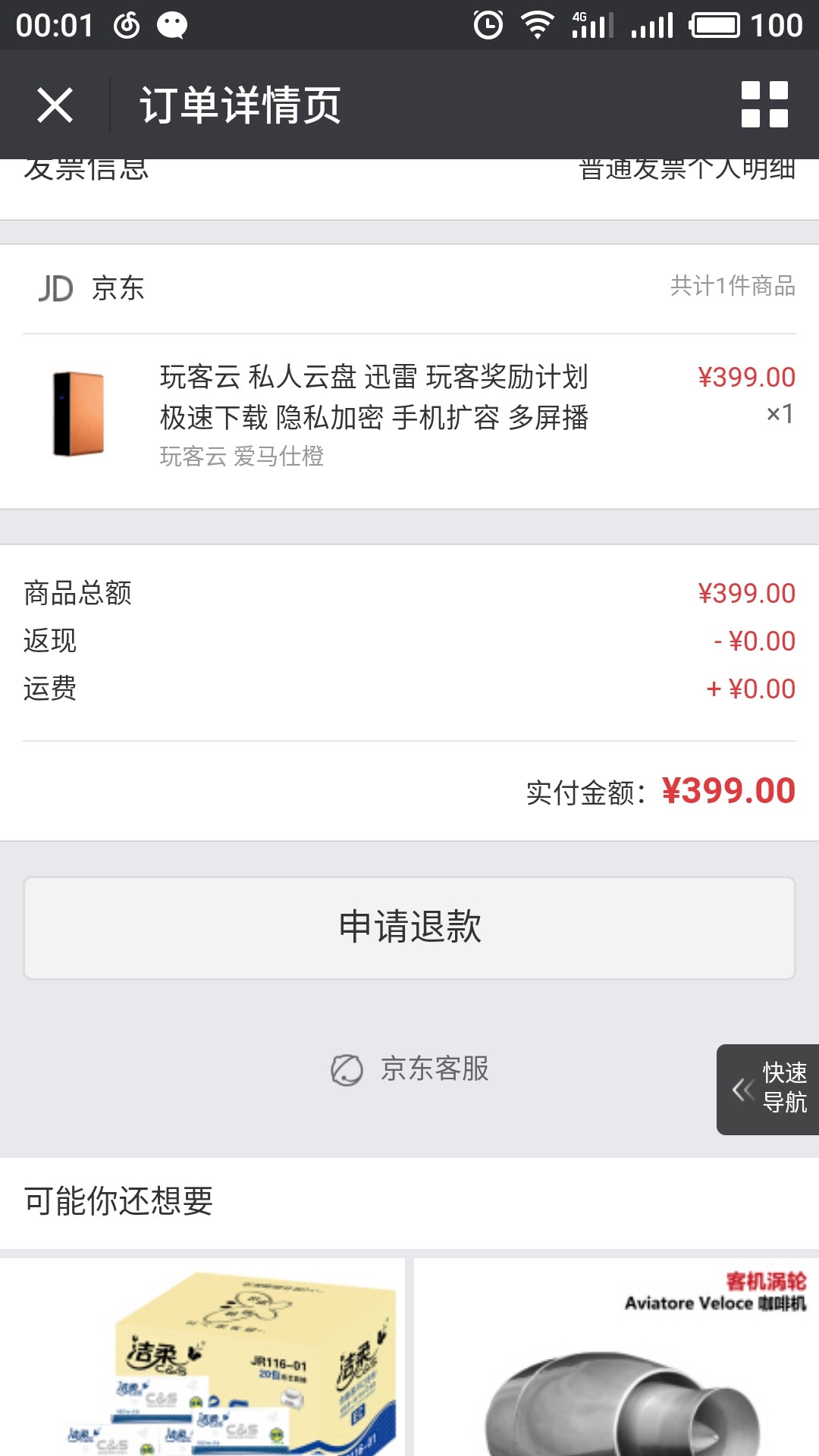Viewport: 819px width, 1456px height.
Task: Tap 申请退款 to request a refund
Action: tap(409, 927)
